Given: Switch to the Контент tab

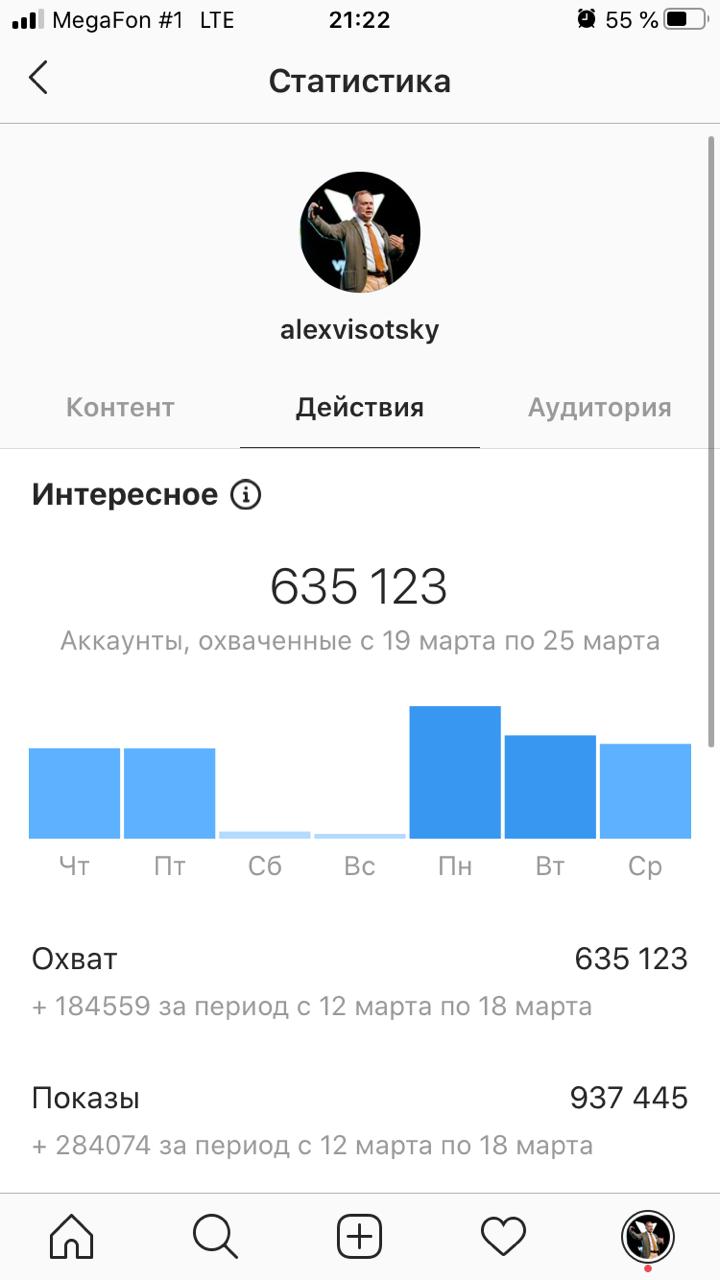Looking at the screenshot, I should (x=120, y=408).
